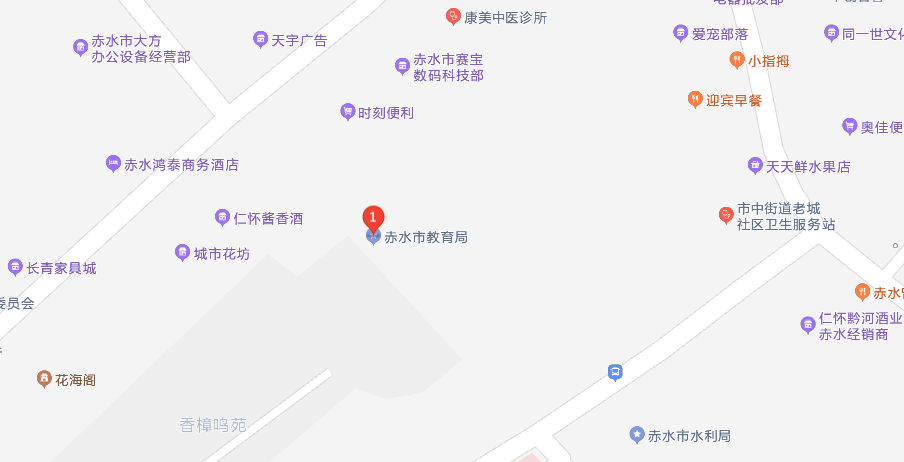The image size is (904, 462).
Task: Open 康美中医诊所 point of interest
Action: [453, 17]
